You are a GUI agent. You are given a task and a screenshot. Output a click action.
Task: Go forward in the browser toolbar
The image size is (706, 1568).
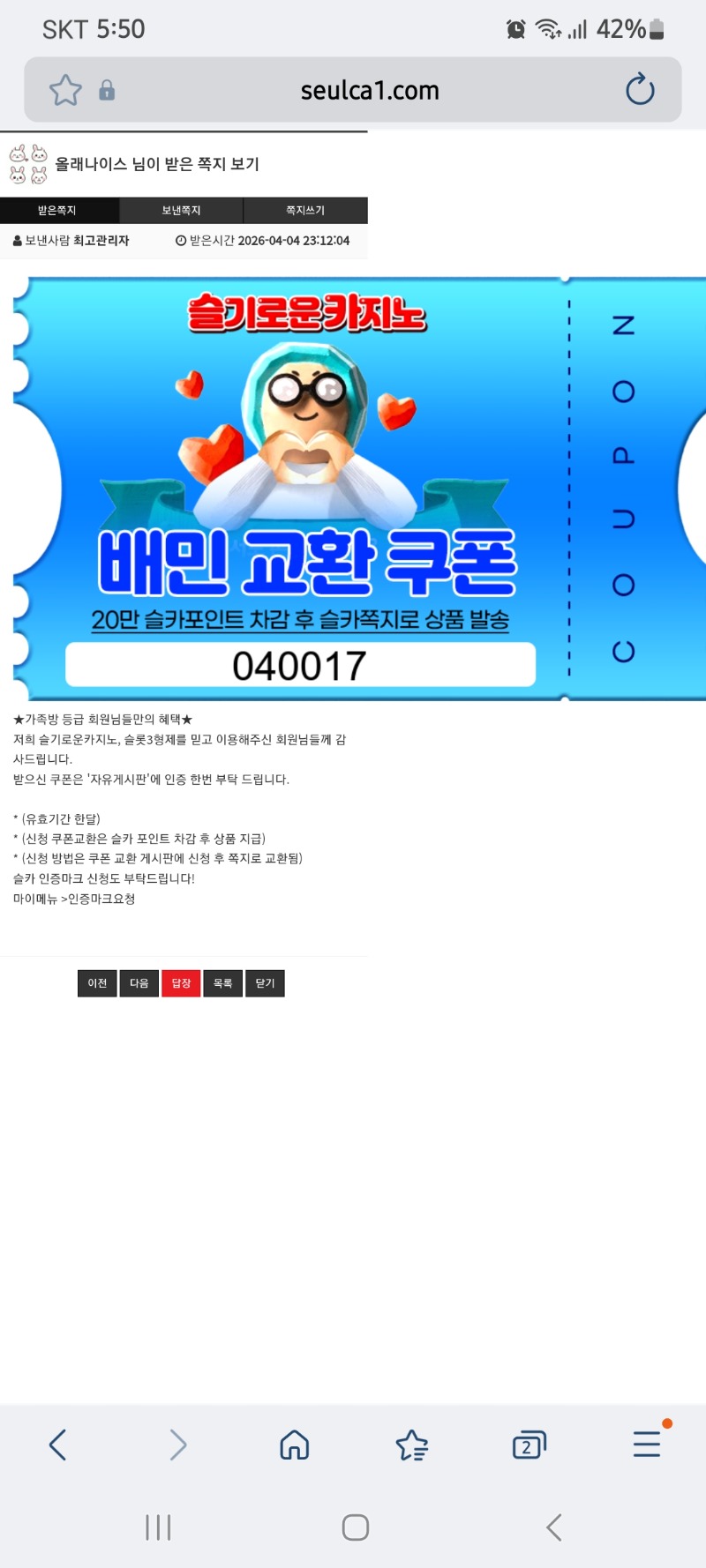pyautogui.click(x=177, y=1445)
